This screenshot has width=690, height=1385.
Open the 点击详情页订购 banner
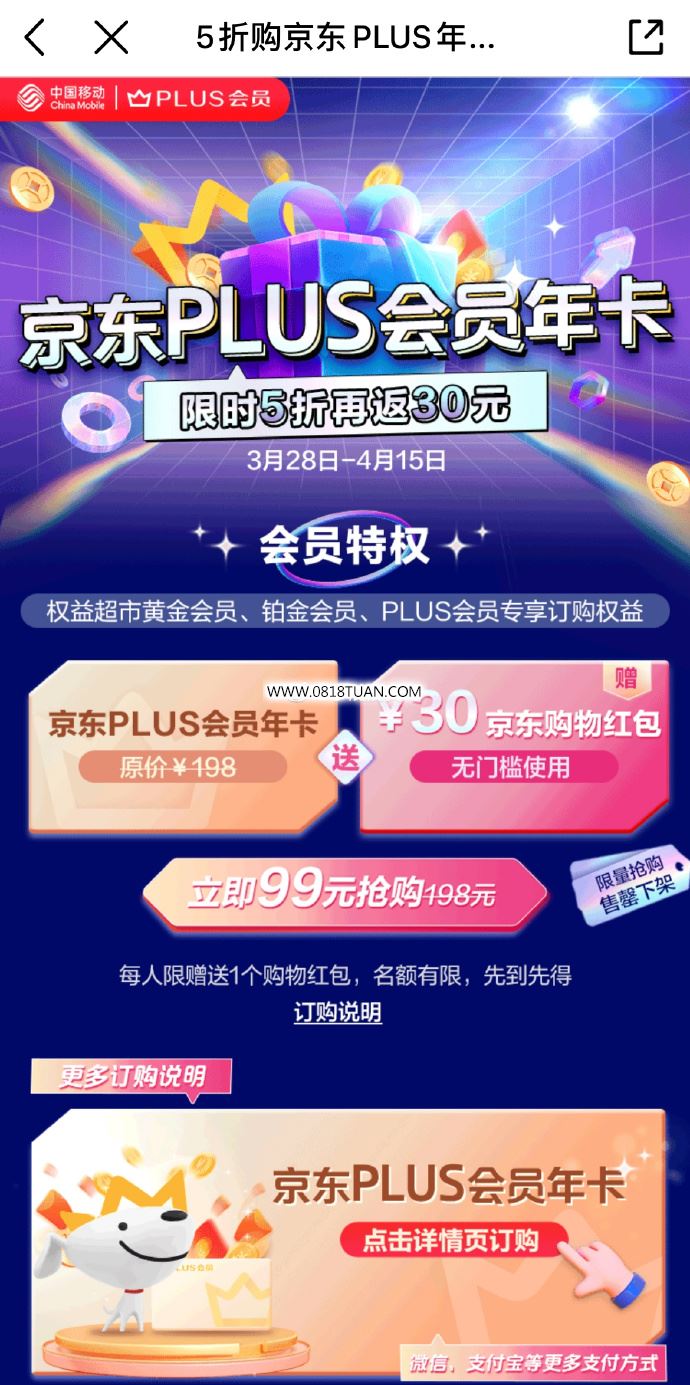tap(348, 1241)
